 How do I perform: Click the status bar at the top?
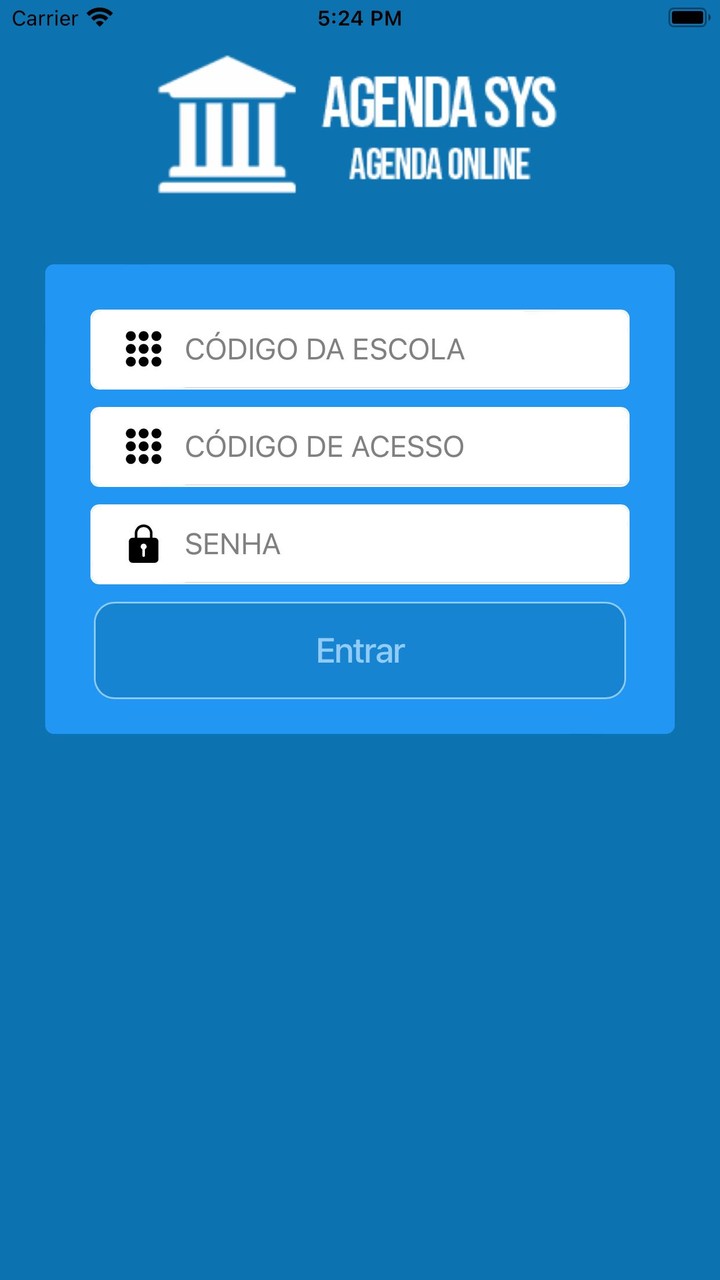click(360, 16)
